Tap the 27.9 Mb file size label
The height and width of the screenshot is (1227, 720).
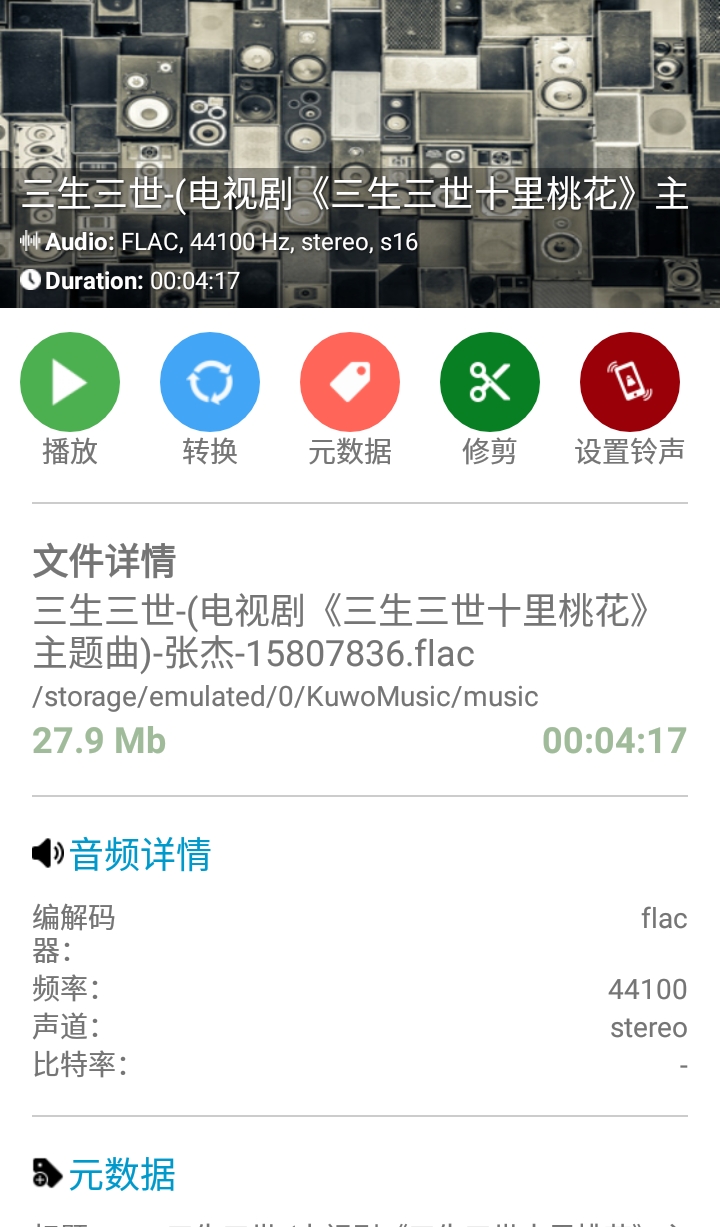point(97,742)
